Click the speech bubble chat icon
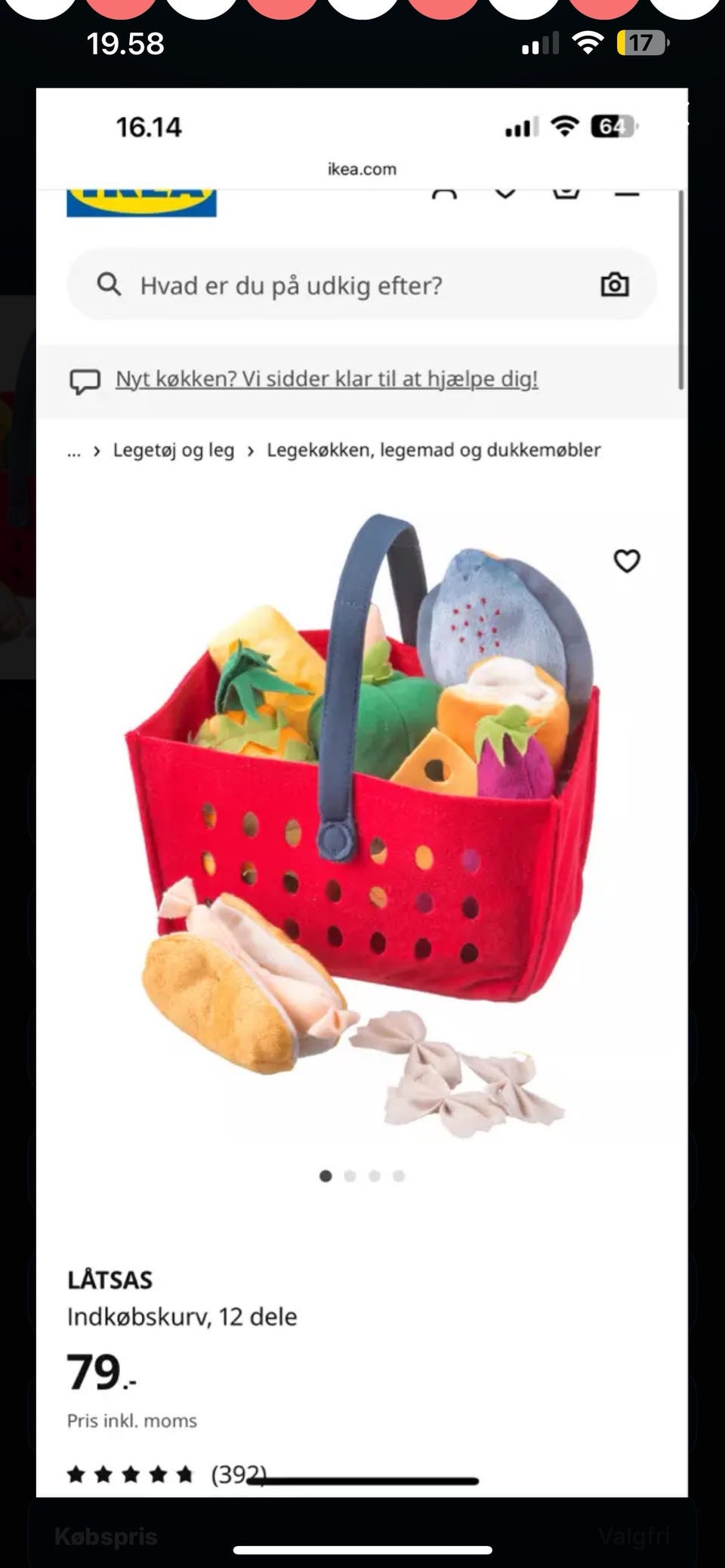 [85, 379]
